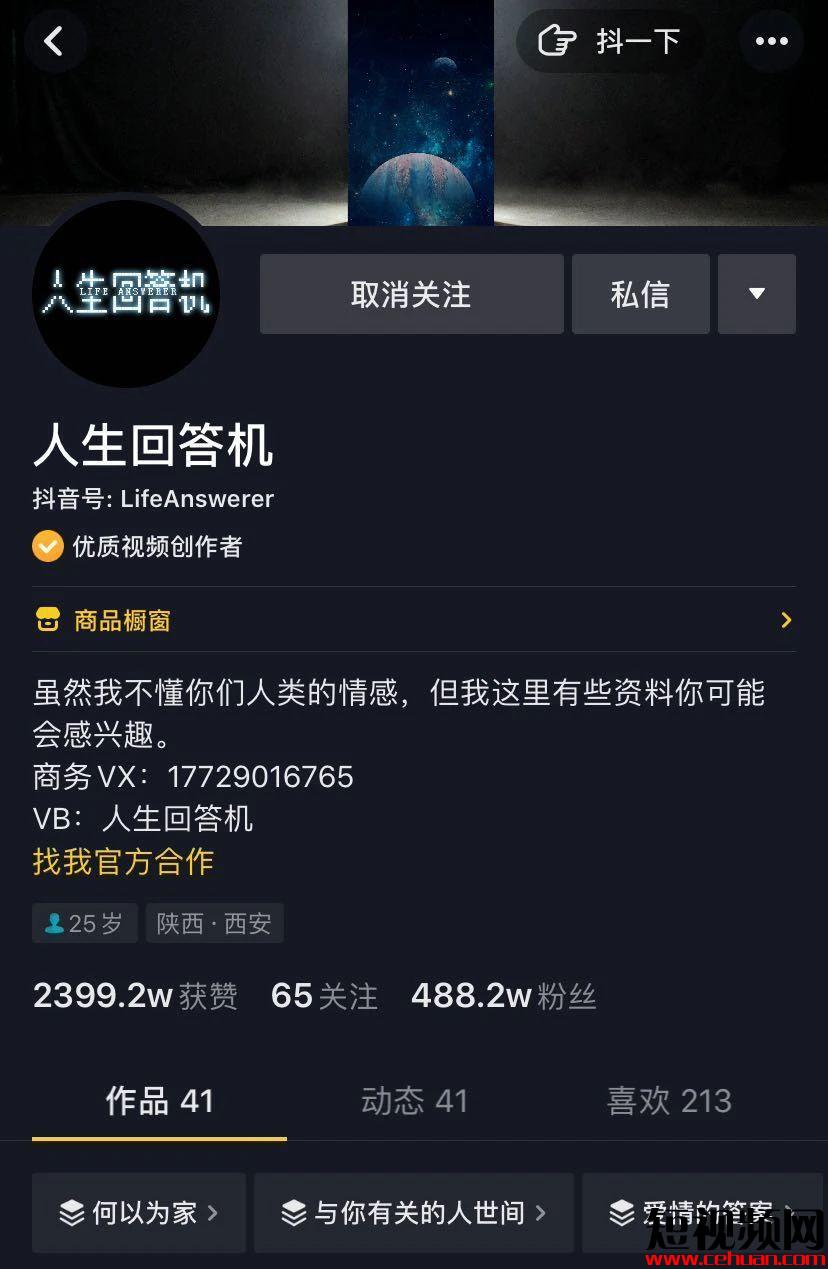
Task: Tap the 抖一下 shake button
Action: (609, 41)
